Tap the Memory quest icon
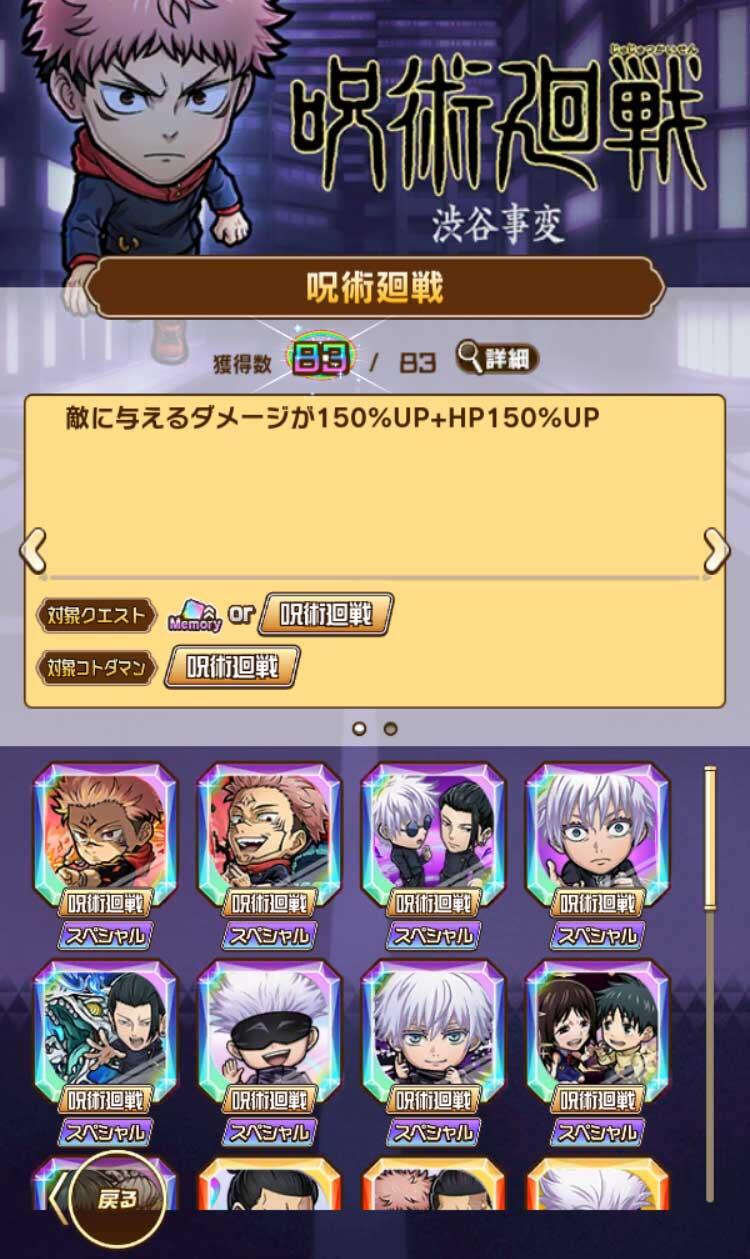Image resolution: width=750 pixels, height=1259 pixels. [x=194, y=614]
